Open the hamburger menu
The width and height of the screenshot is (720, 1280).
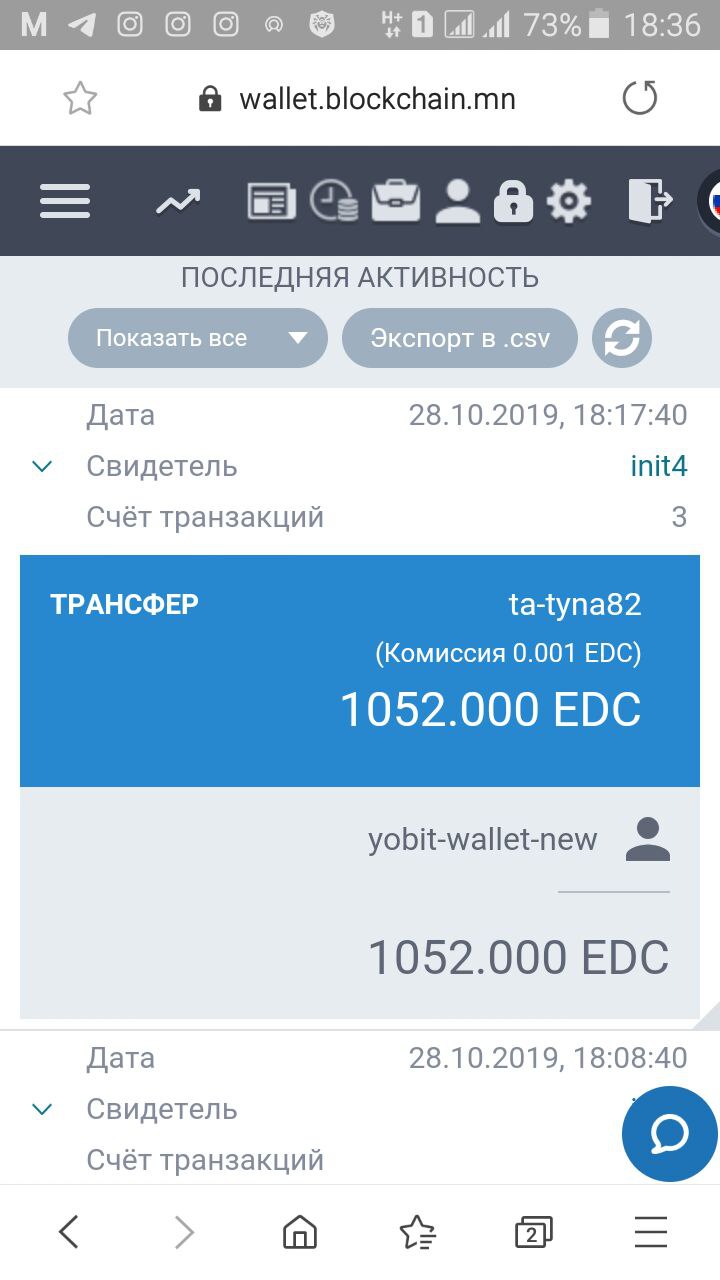[x=65, y=202]
